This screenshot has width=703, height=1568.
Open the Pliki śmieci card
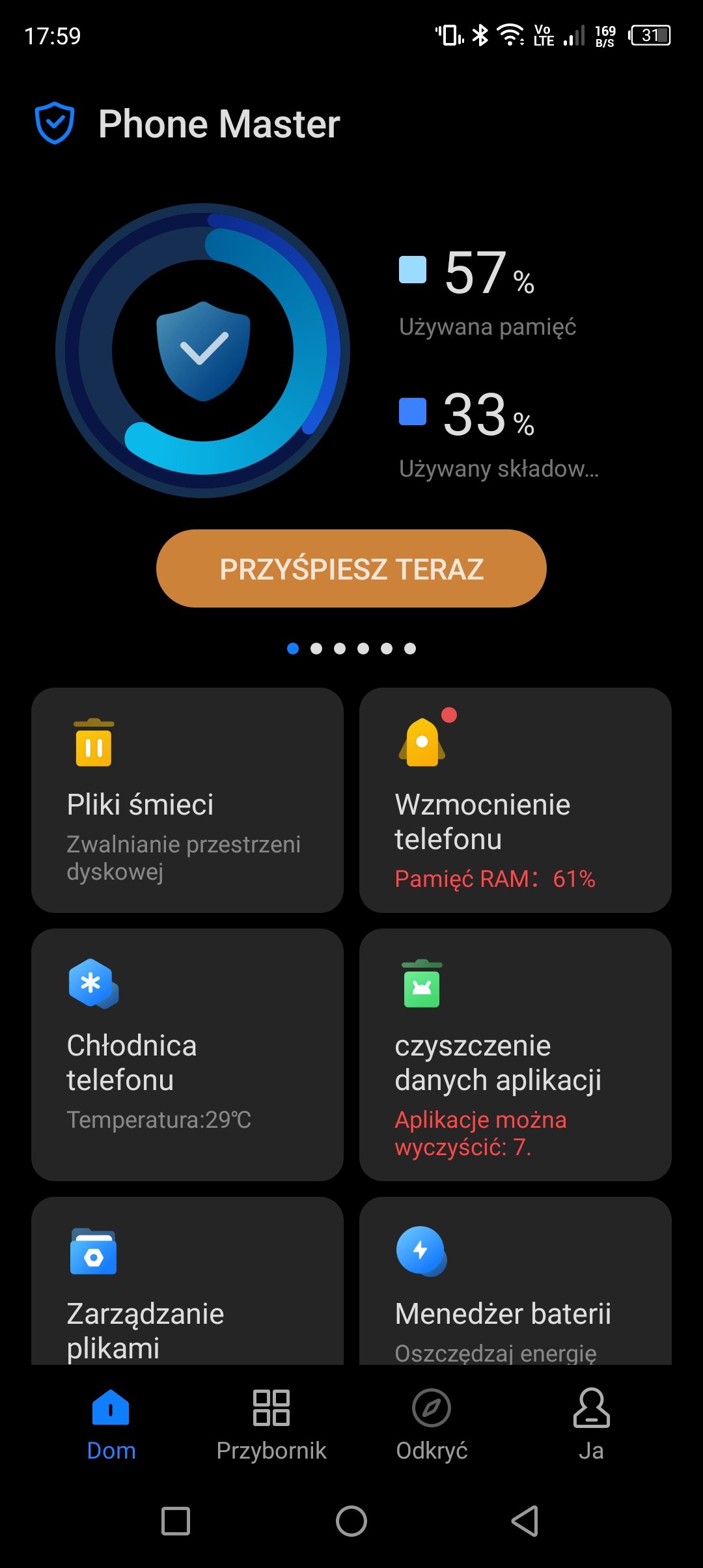pos(187,800)
